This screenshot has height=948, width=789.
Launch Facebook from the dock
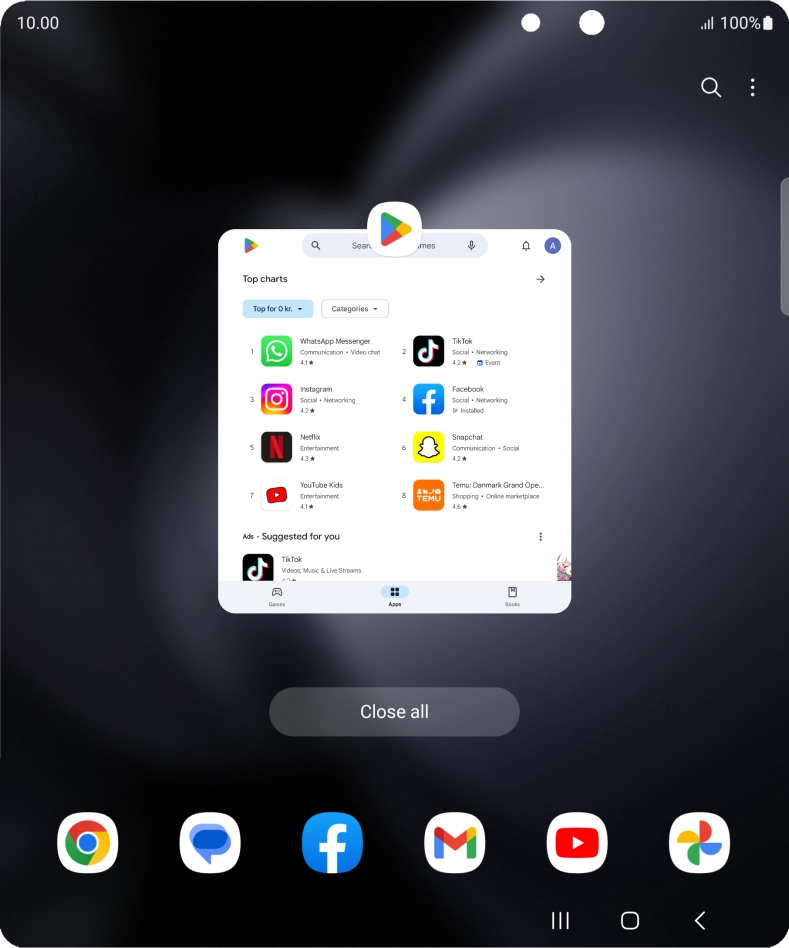point(332,842)
